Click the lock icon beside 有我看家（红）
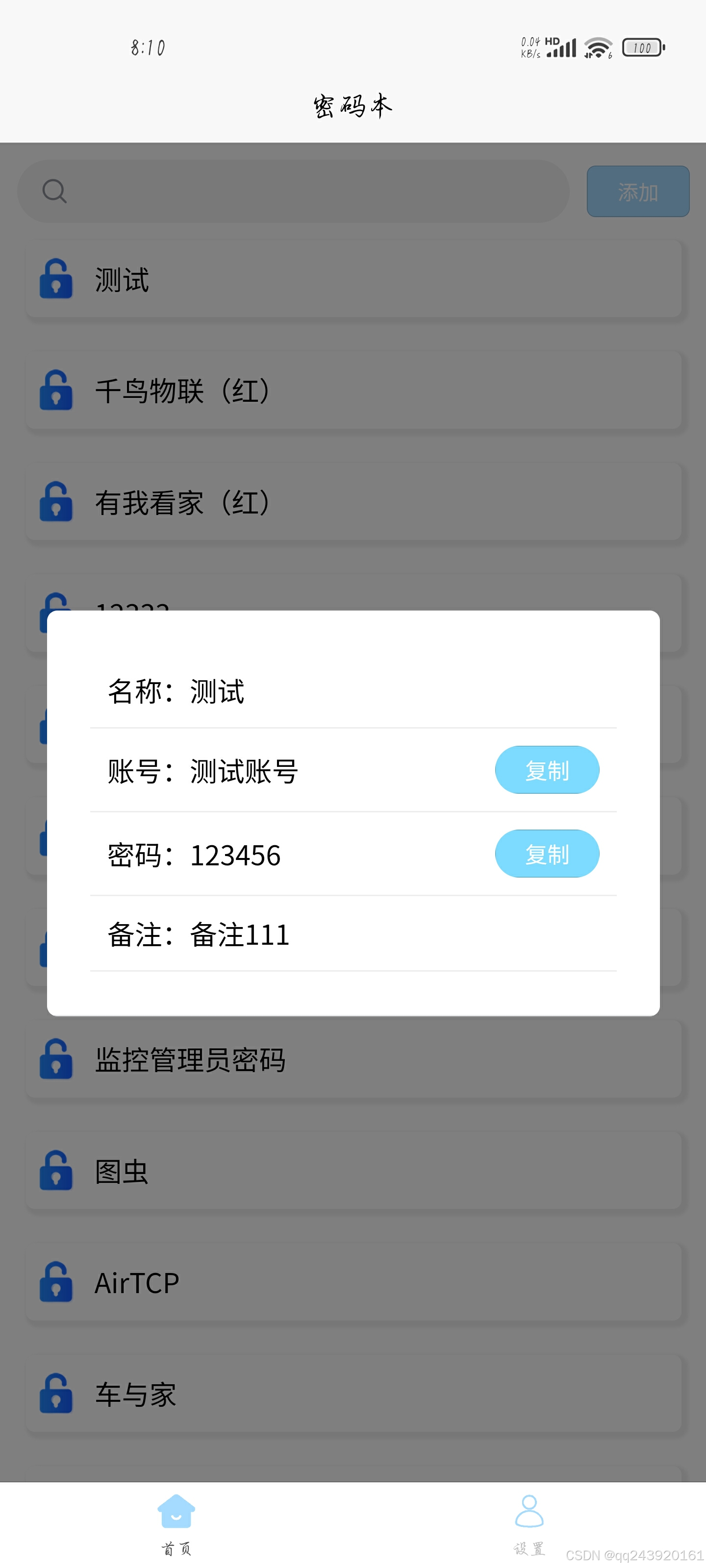 tap(55, 502)
